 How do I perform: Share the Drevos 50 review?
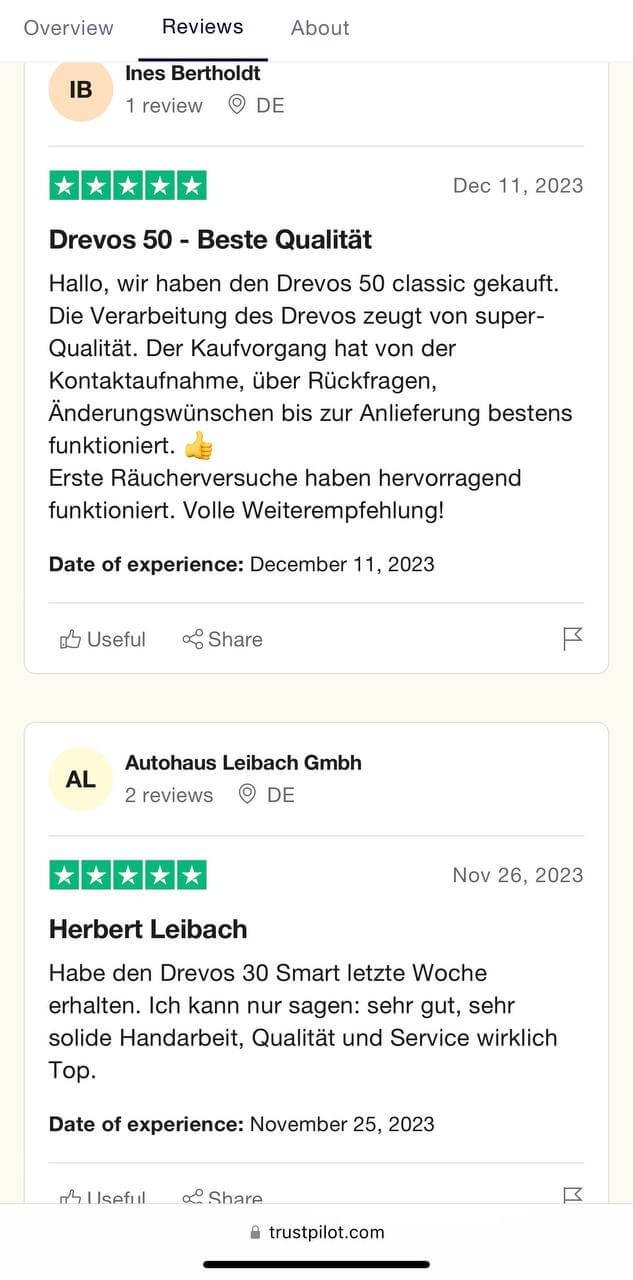[x=222, y=639]
